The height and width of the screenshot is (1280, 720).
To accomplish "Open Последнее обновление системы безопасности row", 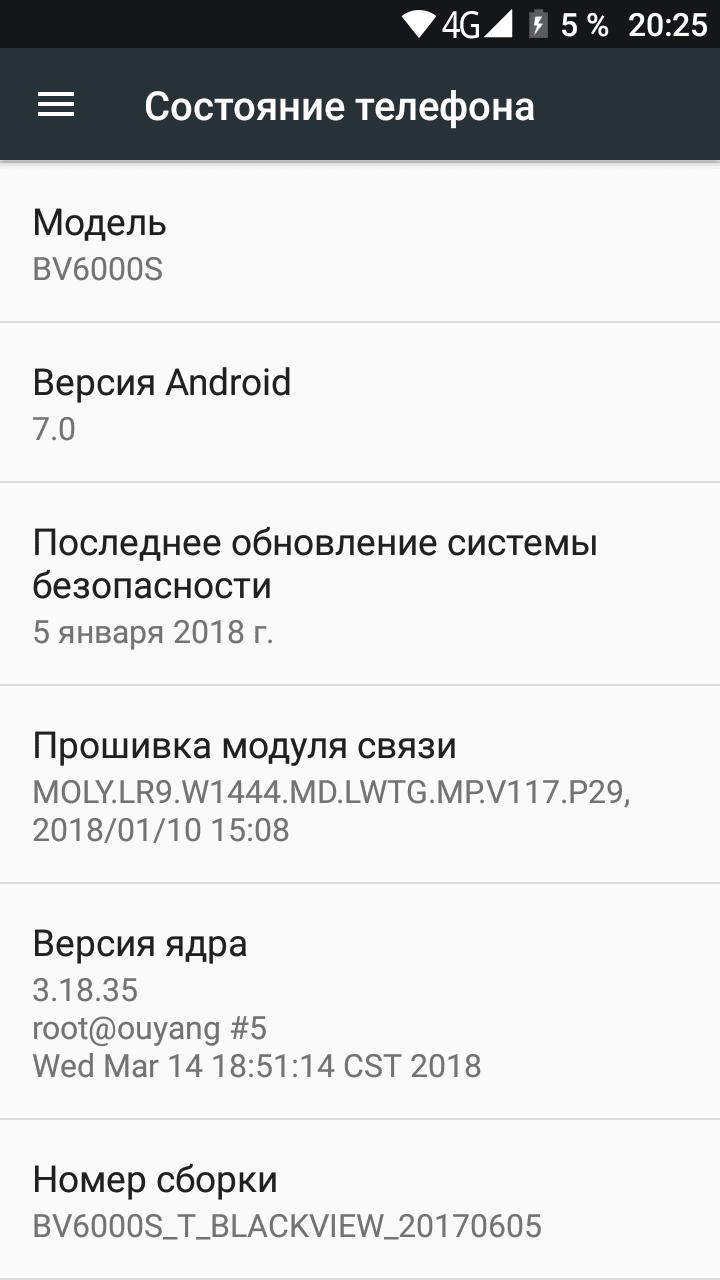I will tap(360, 584).
